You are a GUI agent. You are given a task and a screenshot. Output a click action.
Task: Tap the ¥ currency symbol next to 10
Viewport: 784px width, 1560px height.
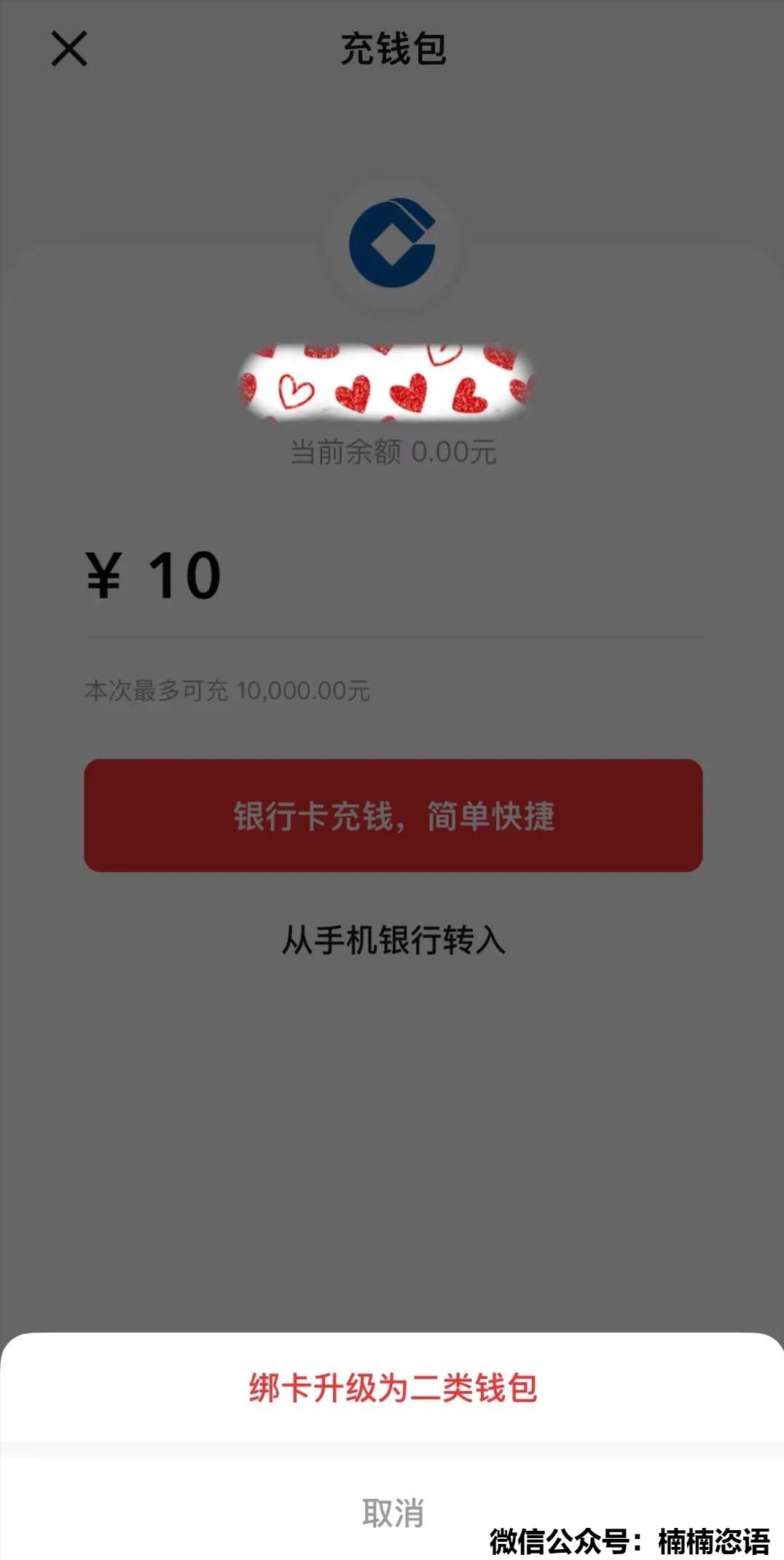104,576
